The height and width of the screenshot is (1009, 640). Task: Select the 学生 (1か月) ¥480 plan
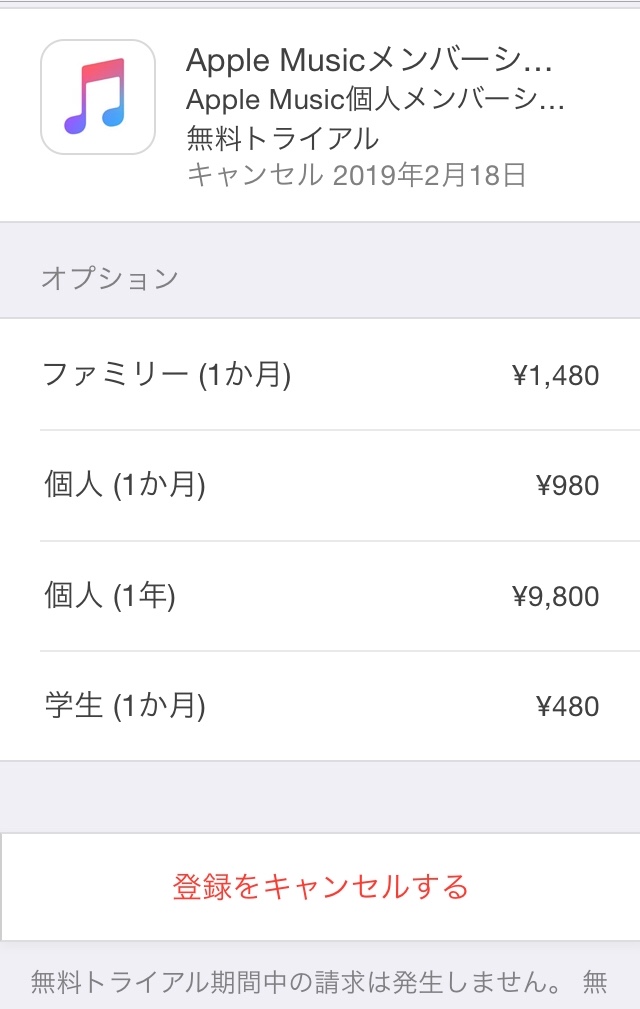click(x=320, y=707)
